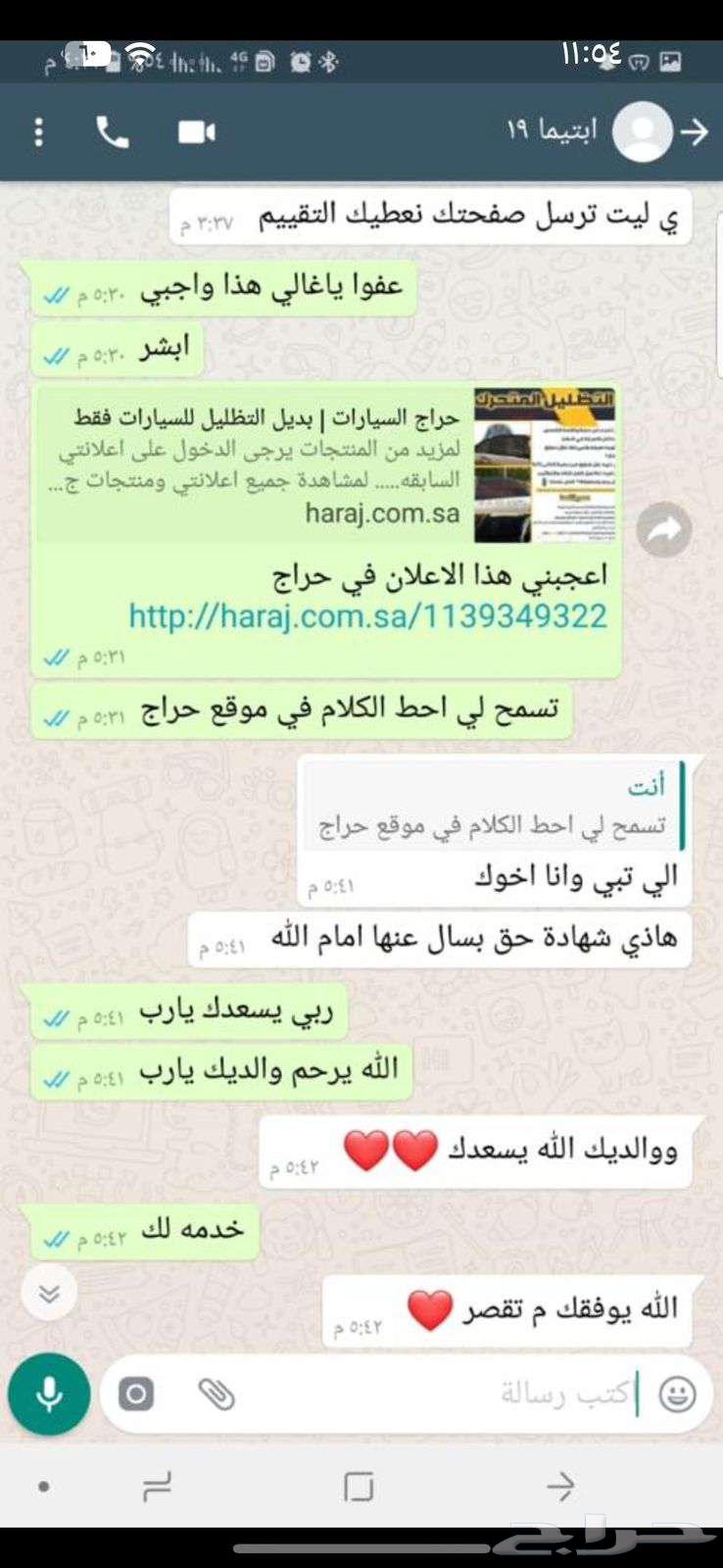Open recent apps from navigation bar

click(157, 1487)
